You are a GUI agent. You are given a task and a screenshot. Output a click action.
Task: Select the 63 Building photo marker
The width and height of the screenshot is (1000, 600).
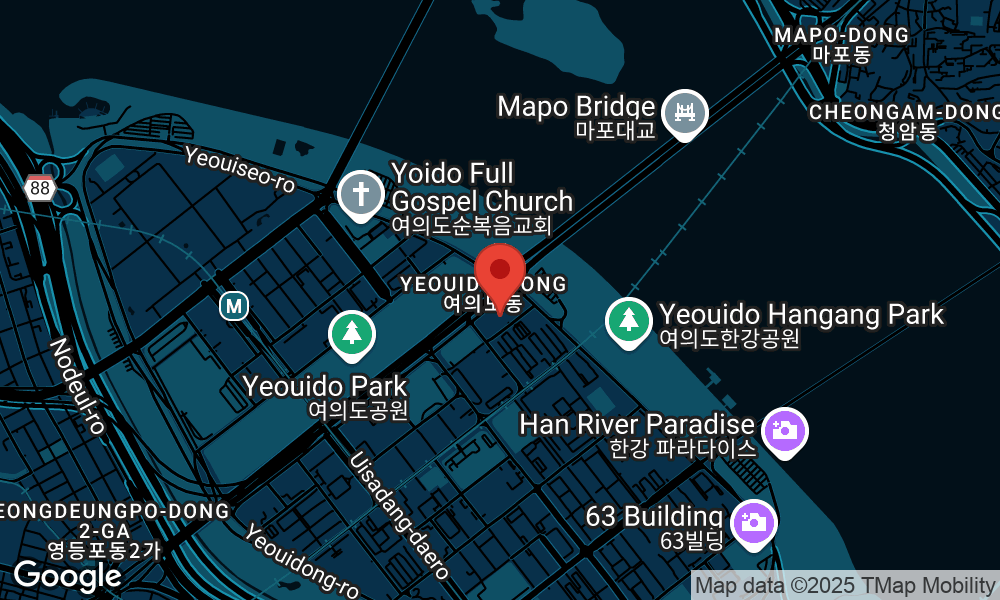753,521
